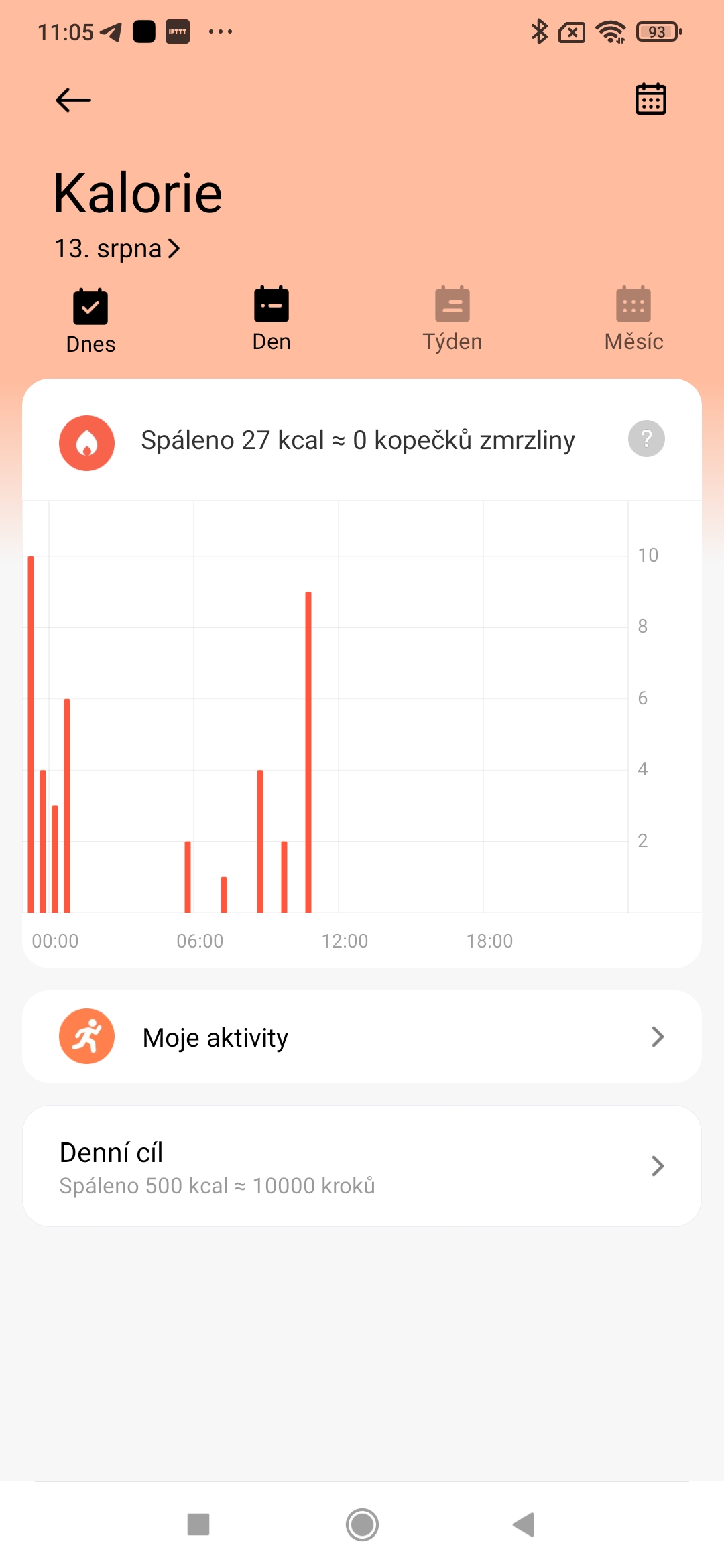Open the Denní cíl settings

click(x=362, y=1166)
